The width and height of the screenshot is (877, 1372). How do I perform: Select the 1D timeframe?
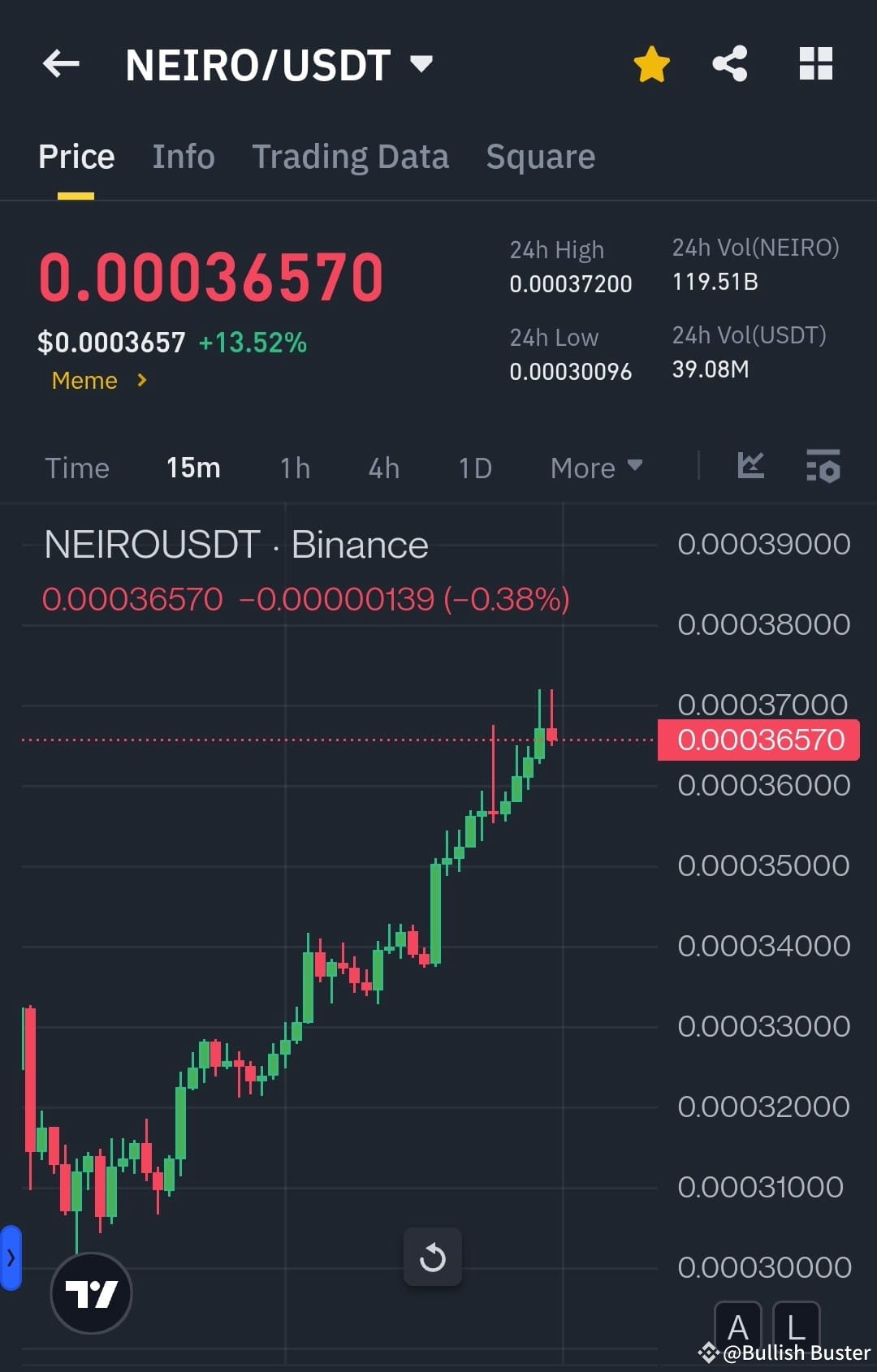475,468
